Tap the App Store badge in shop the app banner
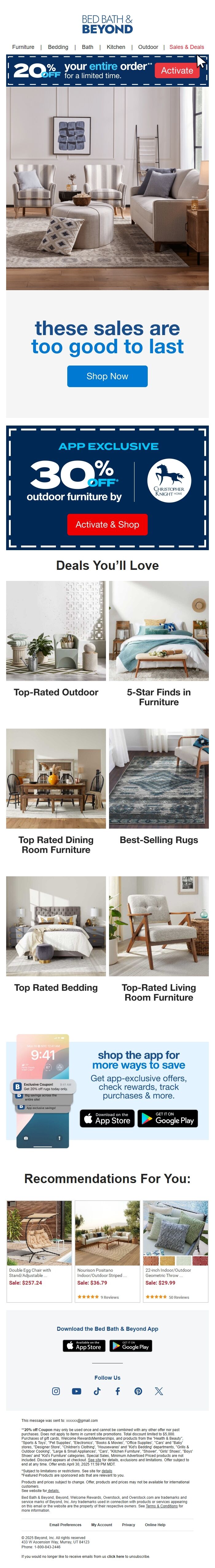215x1568 pixels. (107, 1118)
